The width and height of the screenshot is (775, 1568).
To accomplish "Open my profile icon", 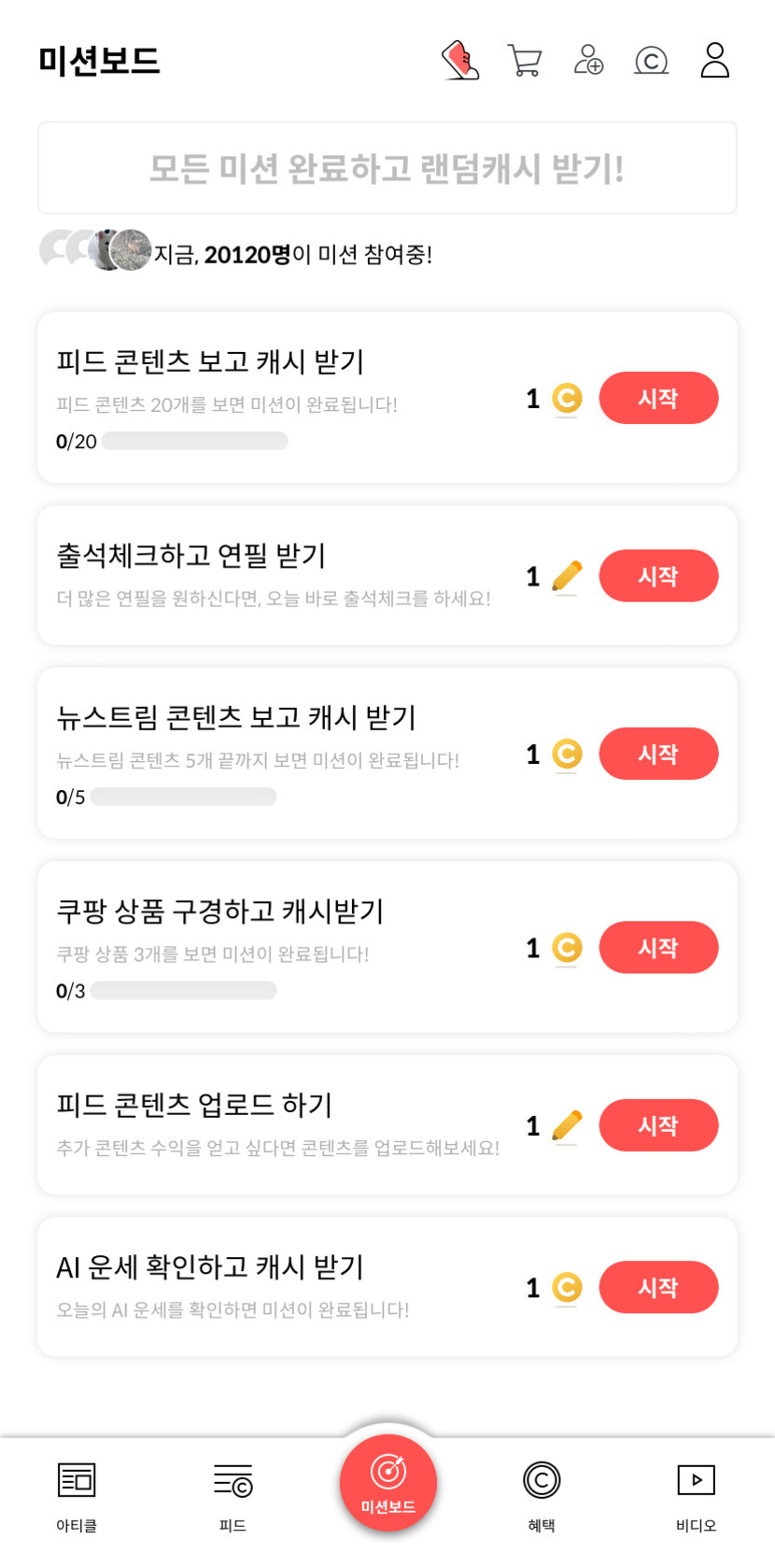I will (x=714, y=61).
